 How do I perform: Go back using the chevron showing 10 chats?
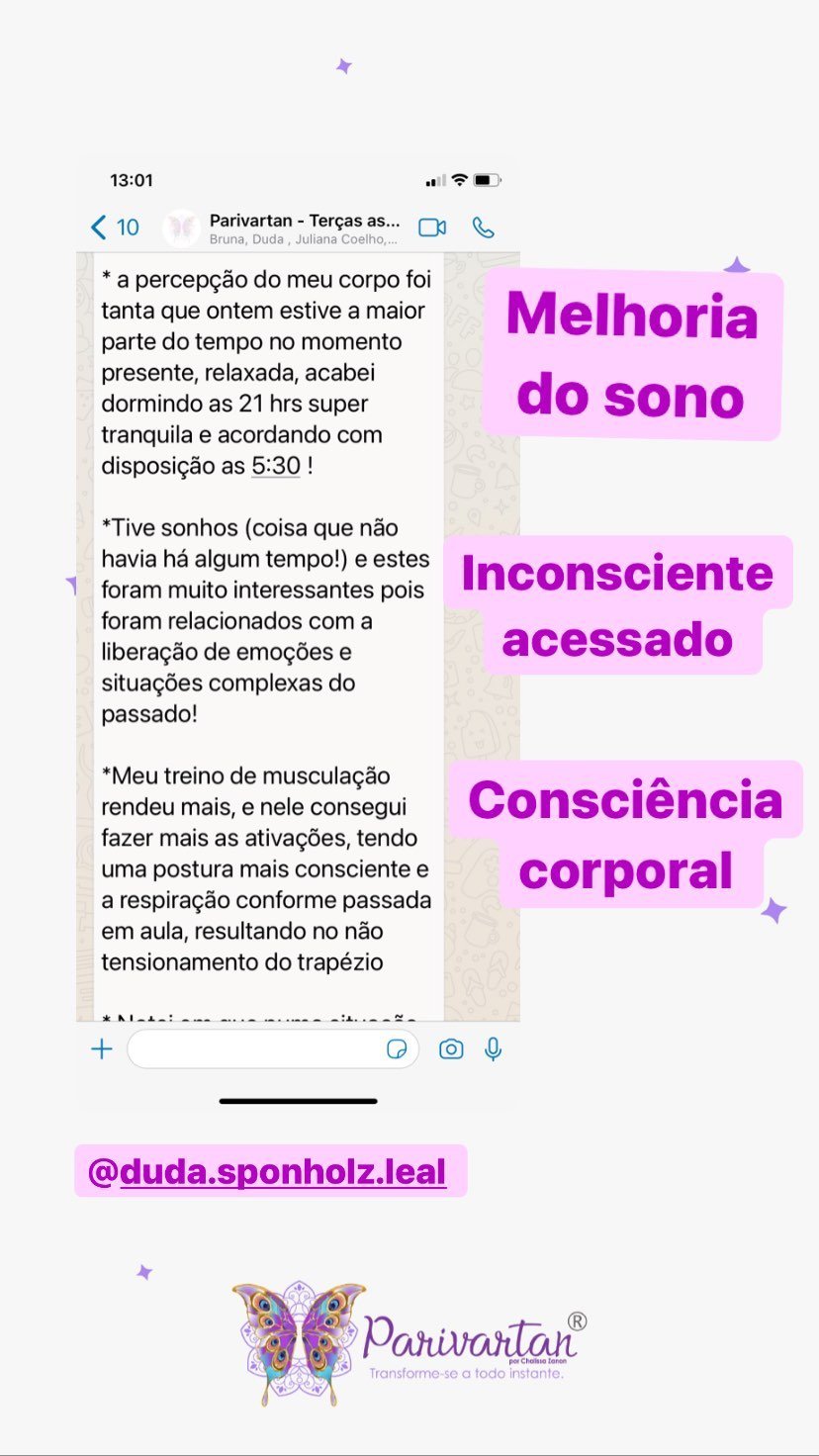pyautogui.click(x=113, y=227)
